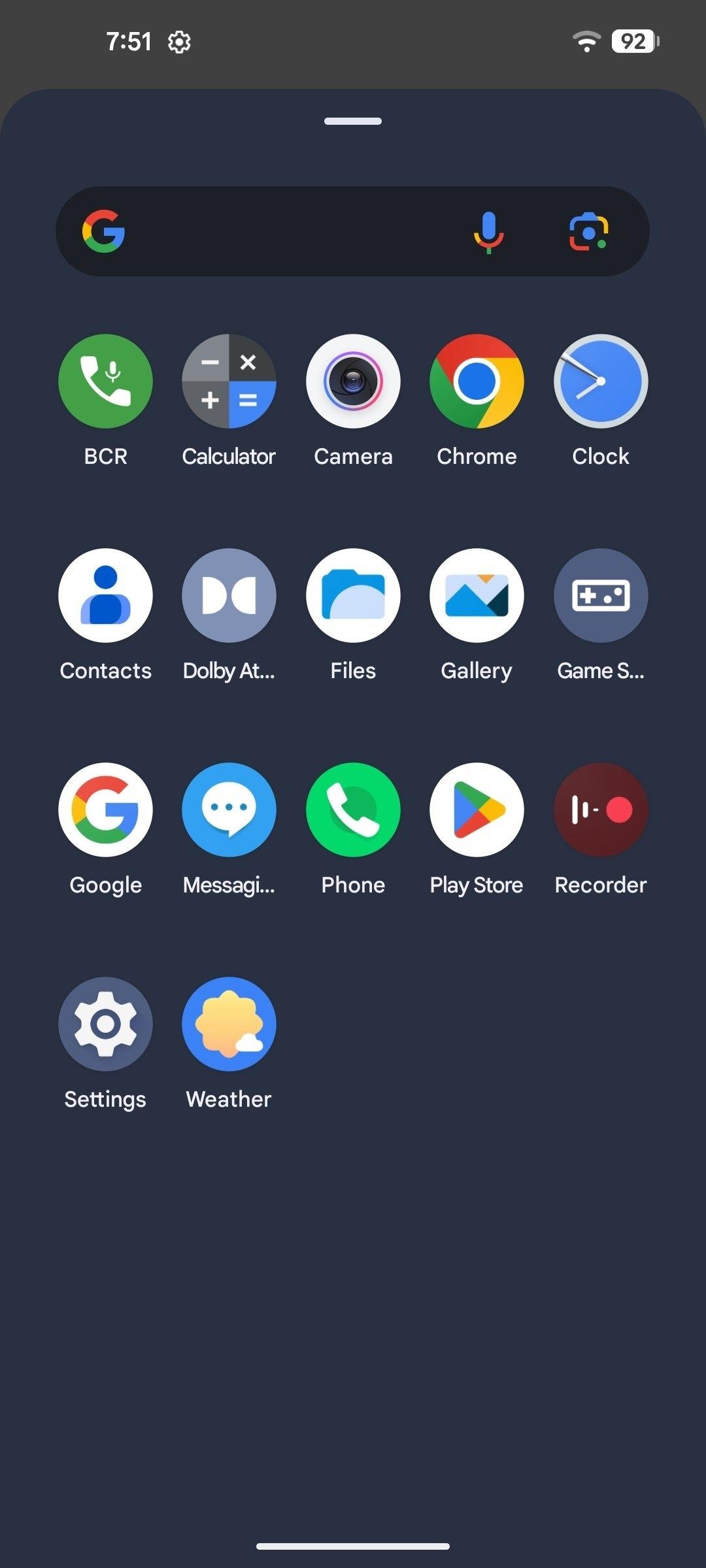
Task: Open Google Lens camera search
Action: pyautogui.click(x=589, y=232)
